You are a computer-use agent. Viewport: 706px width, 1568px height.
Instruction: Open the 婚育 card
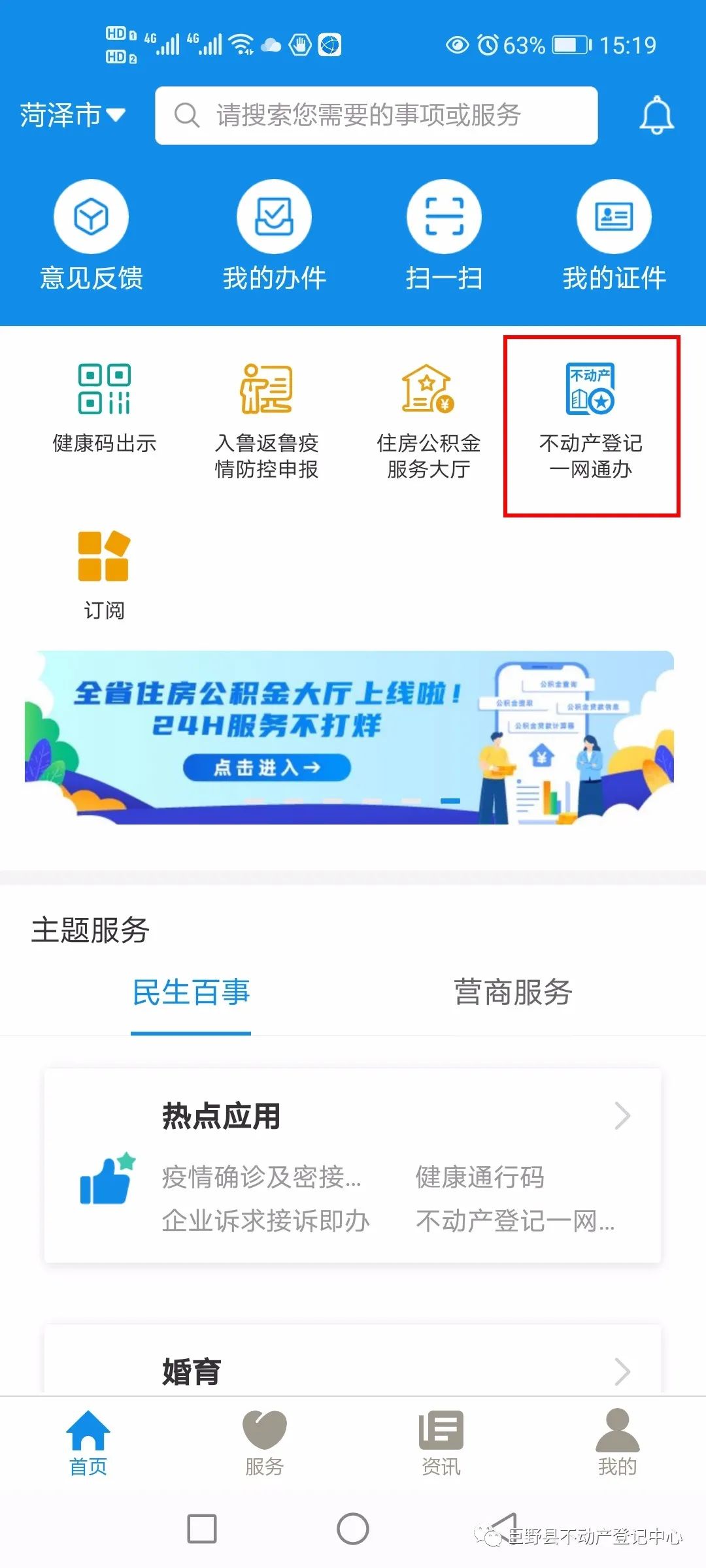[353, 1371]
